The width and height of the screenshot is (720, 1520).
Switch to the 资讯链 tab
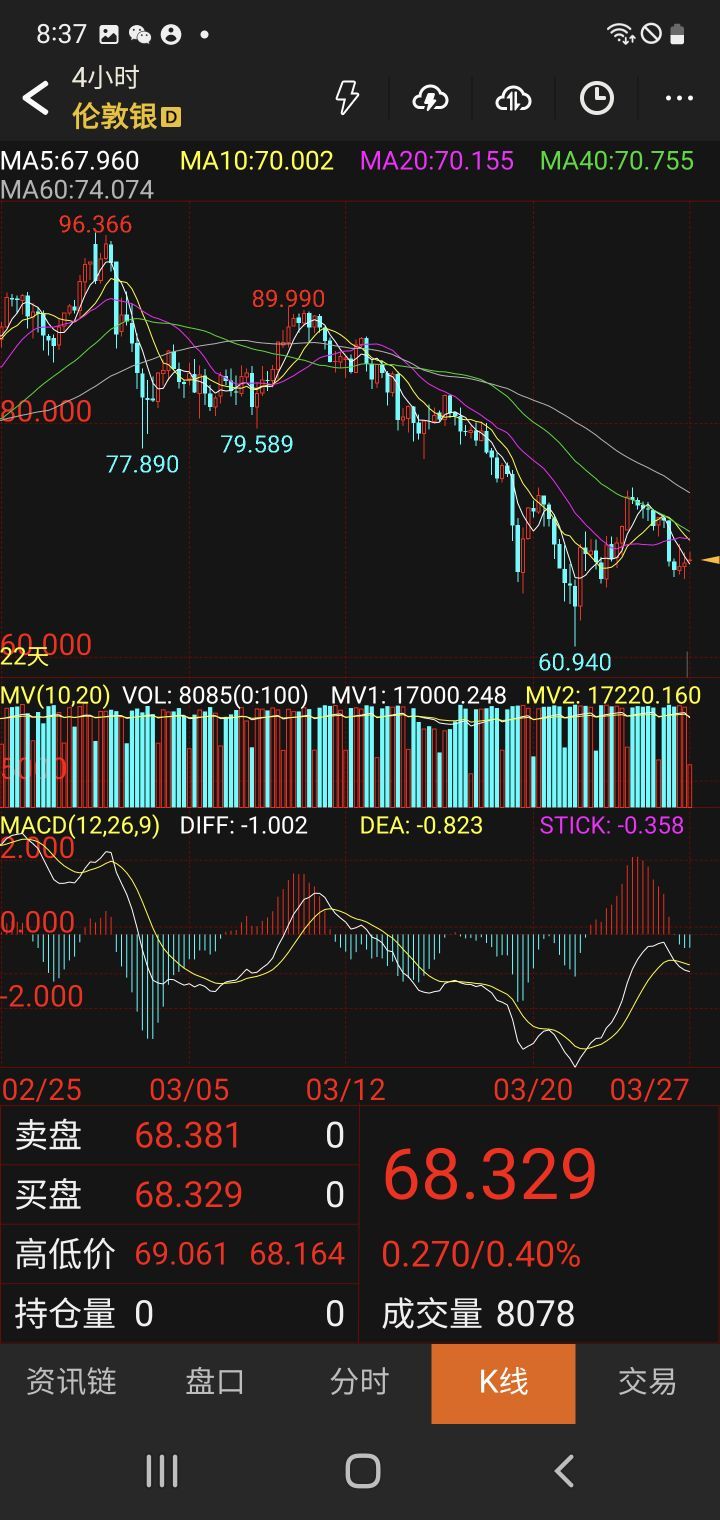point(71,1382)
